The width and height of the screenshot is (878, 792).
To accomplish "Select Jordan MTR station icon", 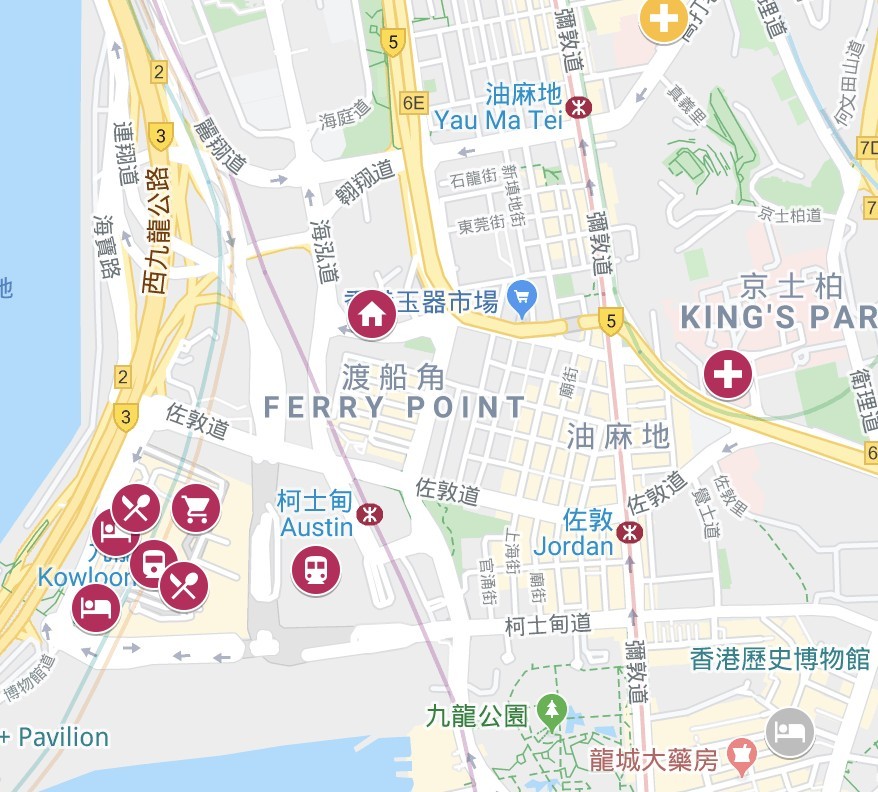I will click(629, 533).
